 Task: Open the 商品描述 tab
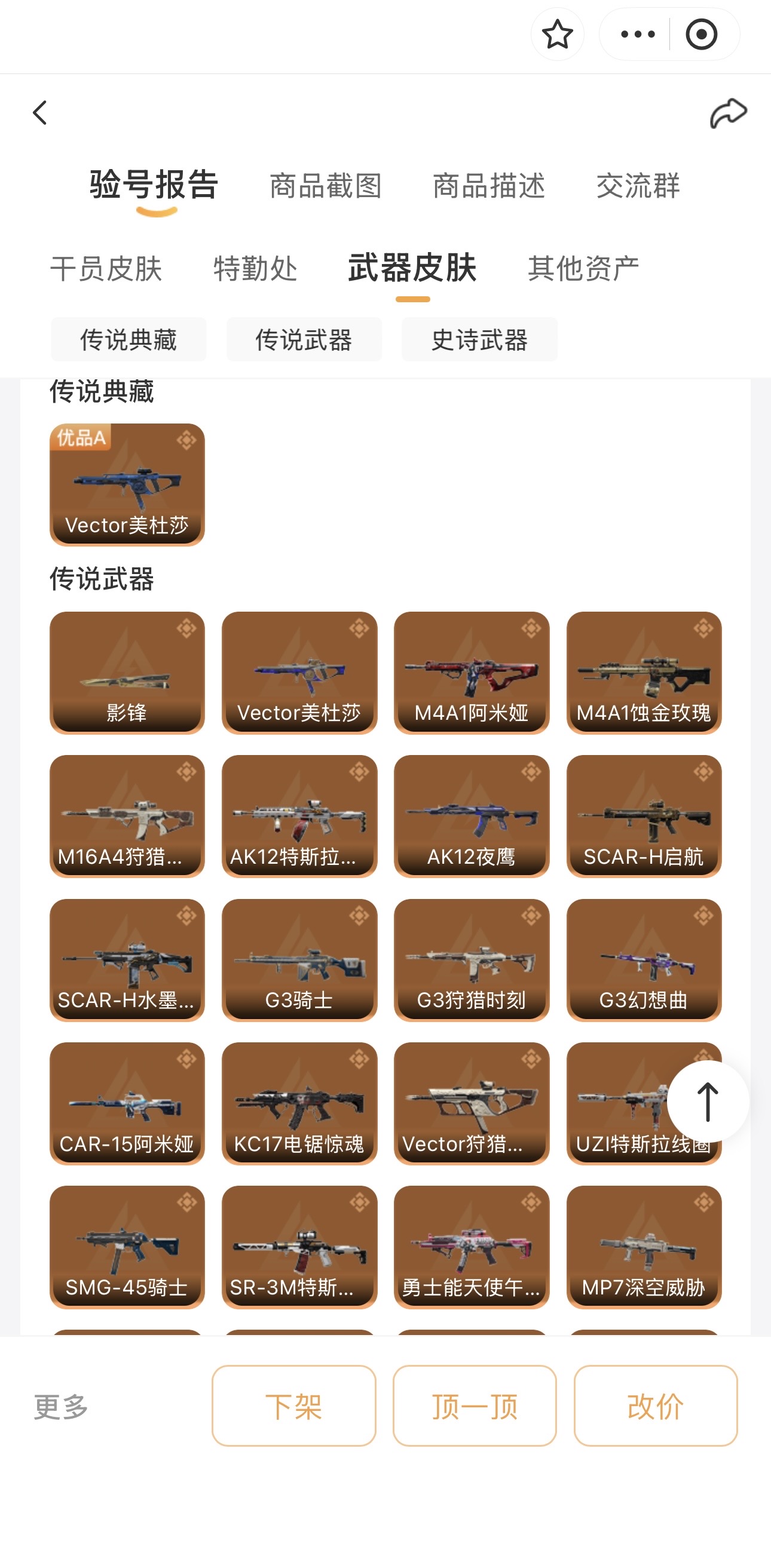(x=488, y=186)
